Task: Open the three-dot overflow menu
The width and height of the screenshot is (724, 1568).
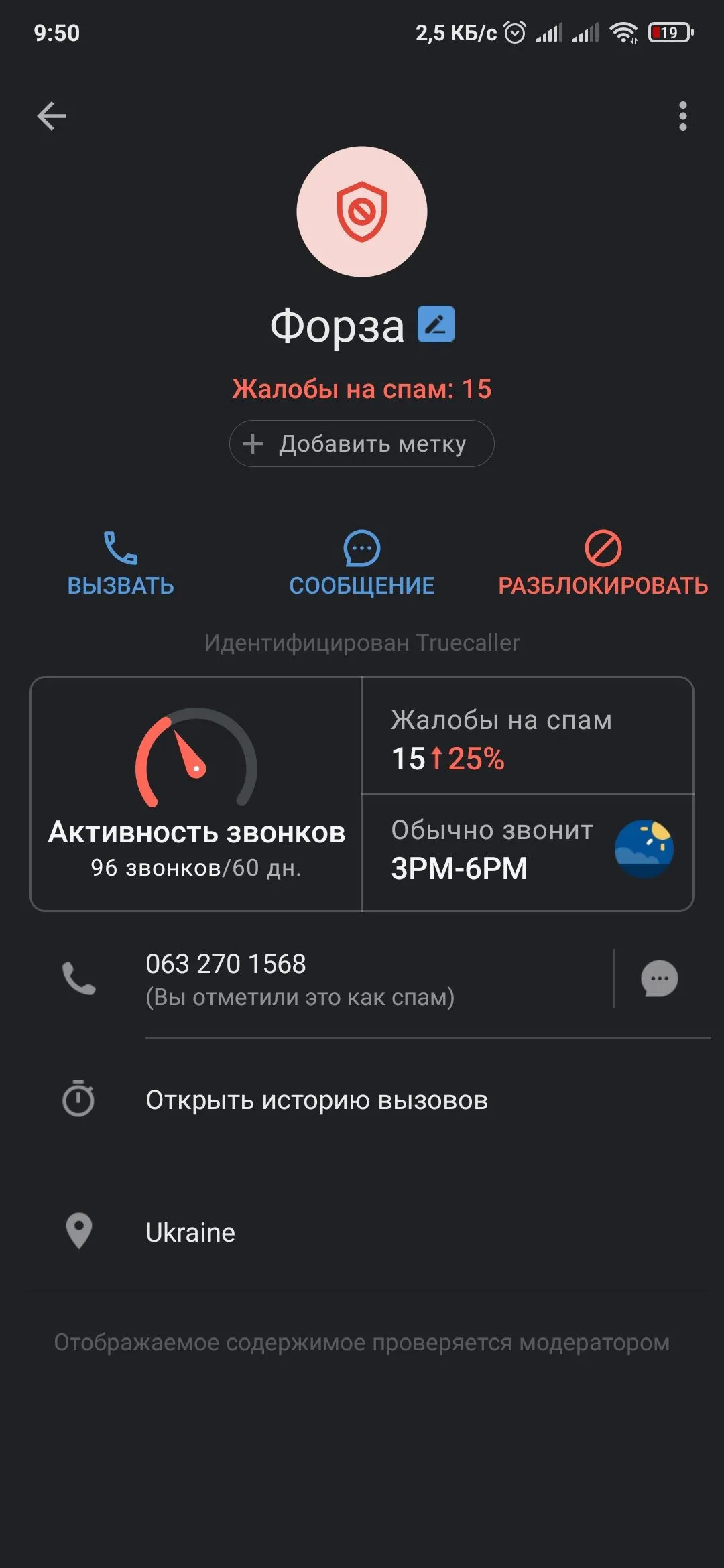Action: 682,116
